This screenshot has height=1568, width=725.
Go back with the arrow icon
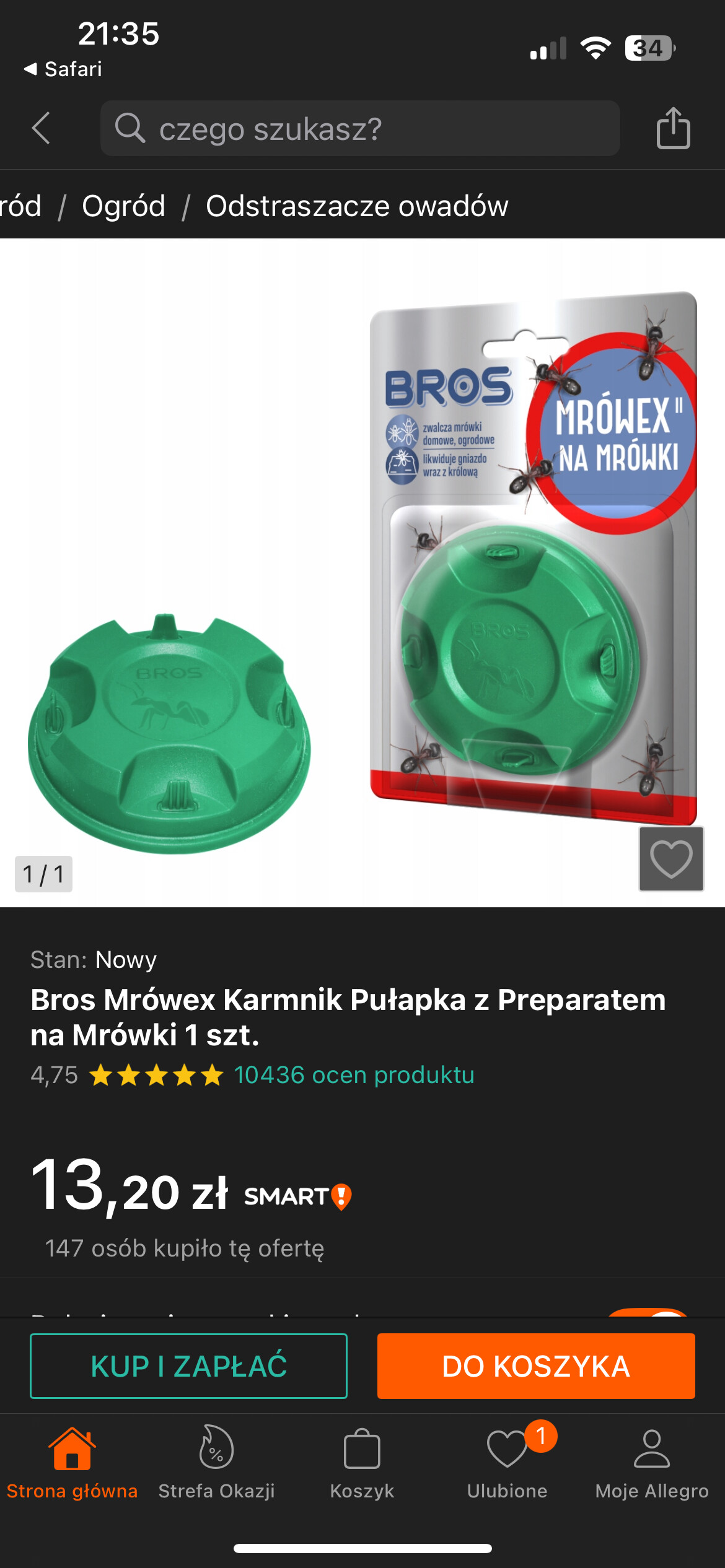[41, 128]
